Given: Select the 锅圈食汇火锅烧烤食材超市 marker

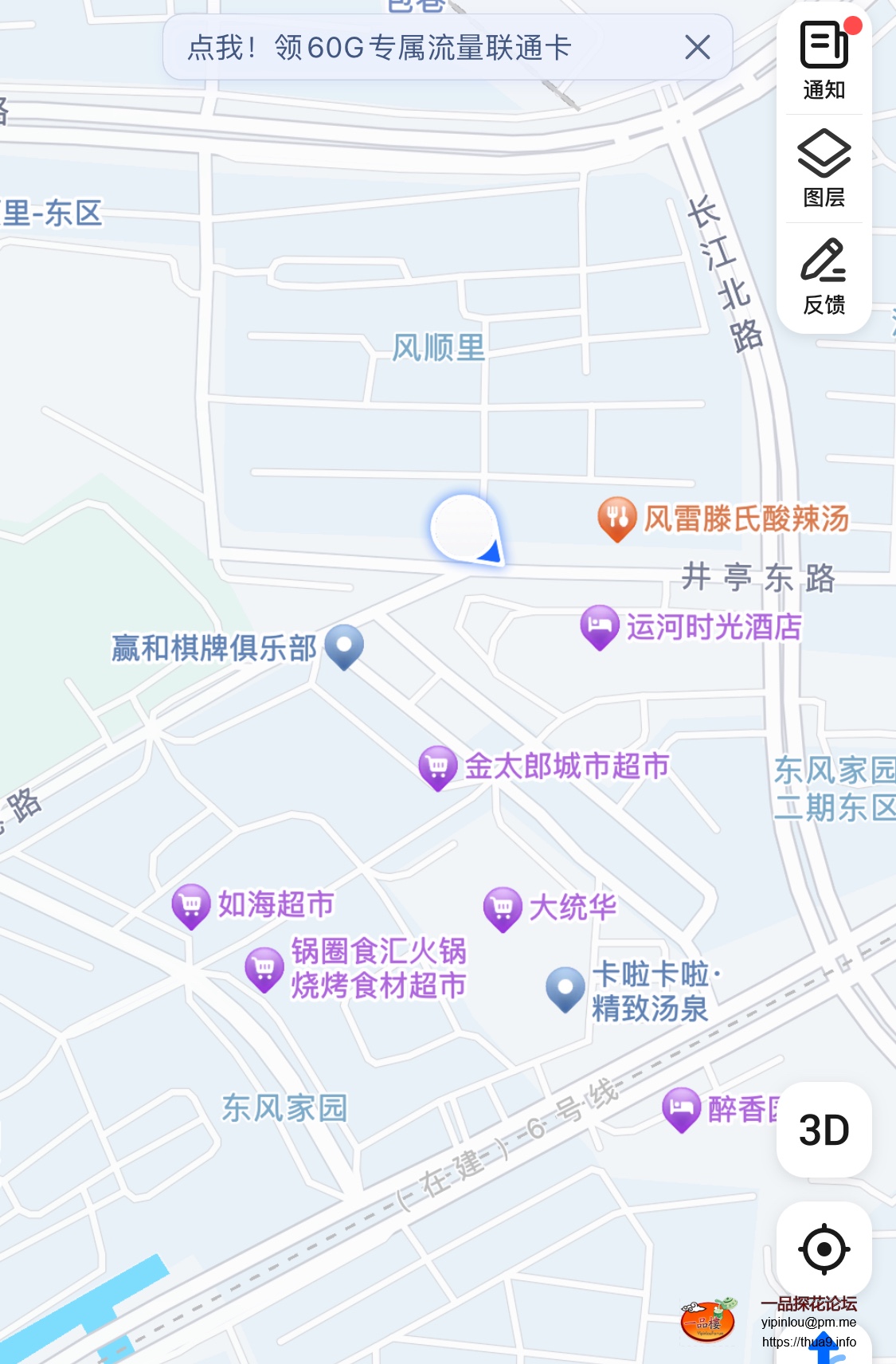Looking at the screenshot, I should pos(264,968).
